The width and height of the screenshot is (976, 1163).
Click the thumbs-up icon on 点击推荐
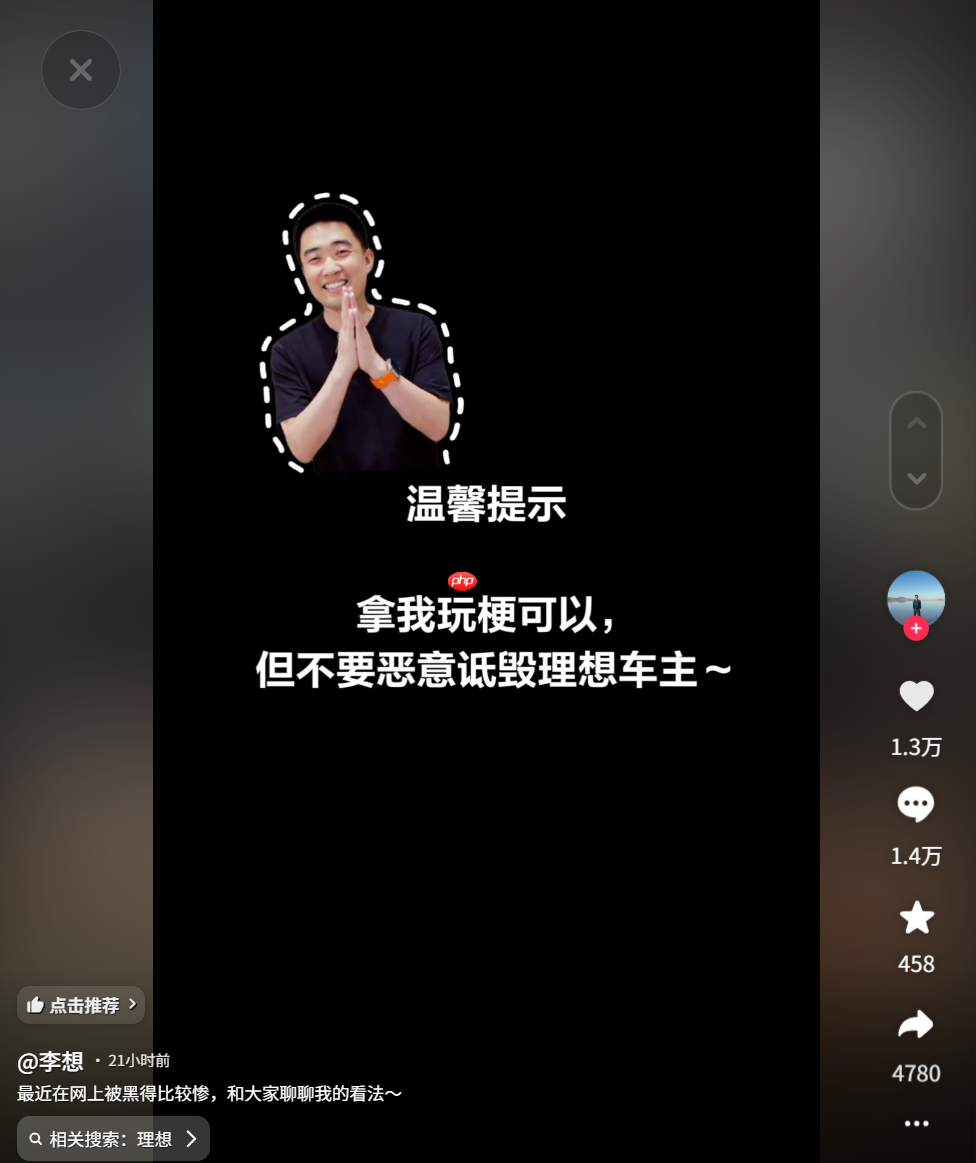pos(35,1004)
